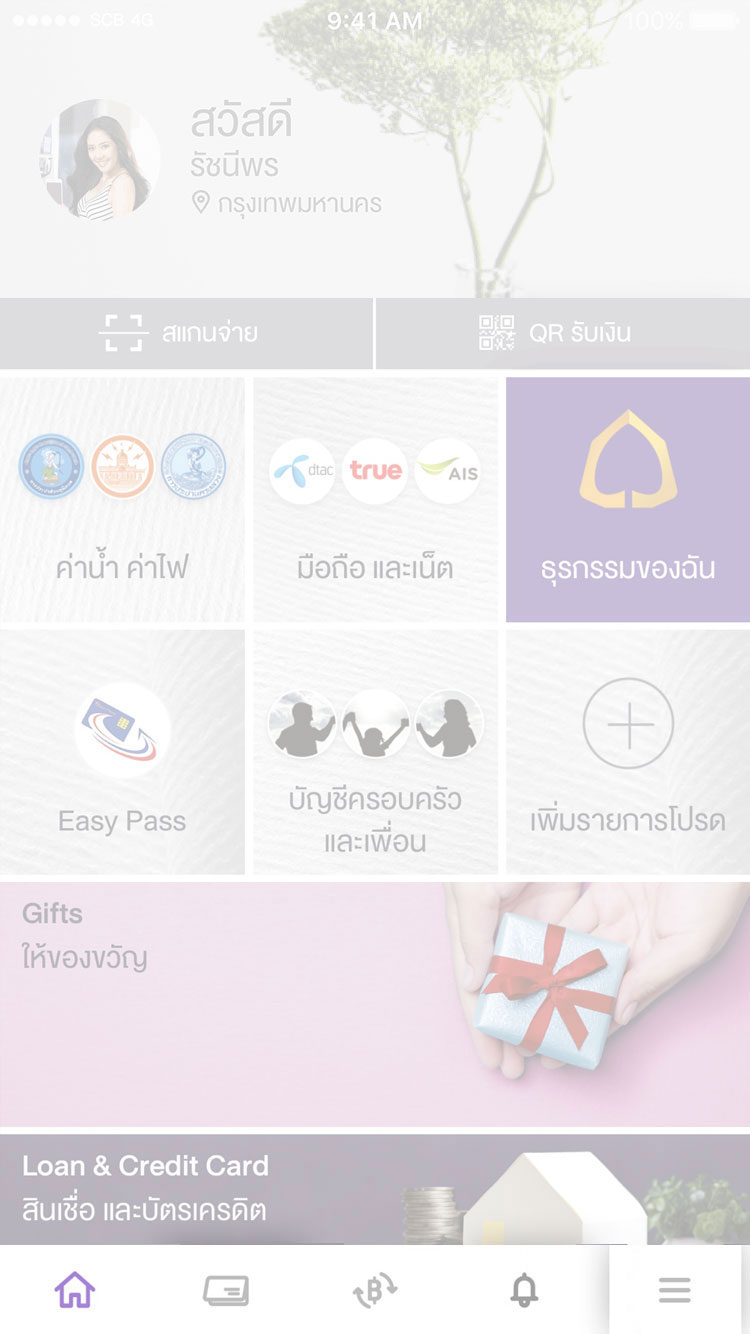Image resolution: width=750 pixels, height=1334 pixels.
Task: Switch to the cards tab
Action: (x=226, y=1291)
